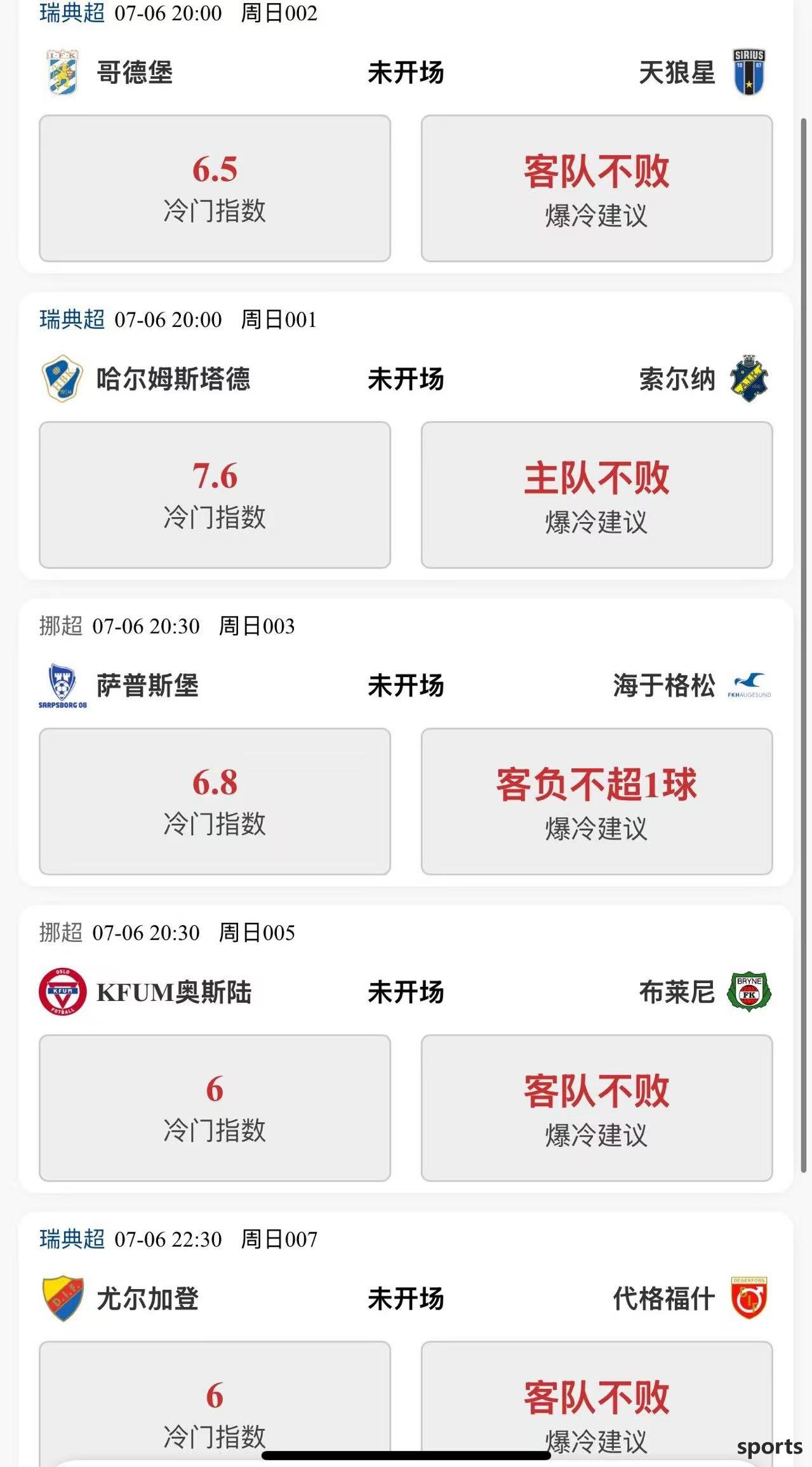Screen dimensions: 812x1467
Task: Tap the 瑞典超 league link for 周日002
Action: pyautogui.click(x=72, y=13)
